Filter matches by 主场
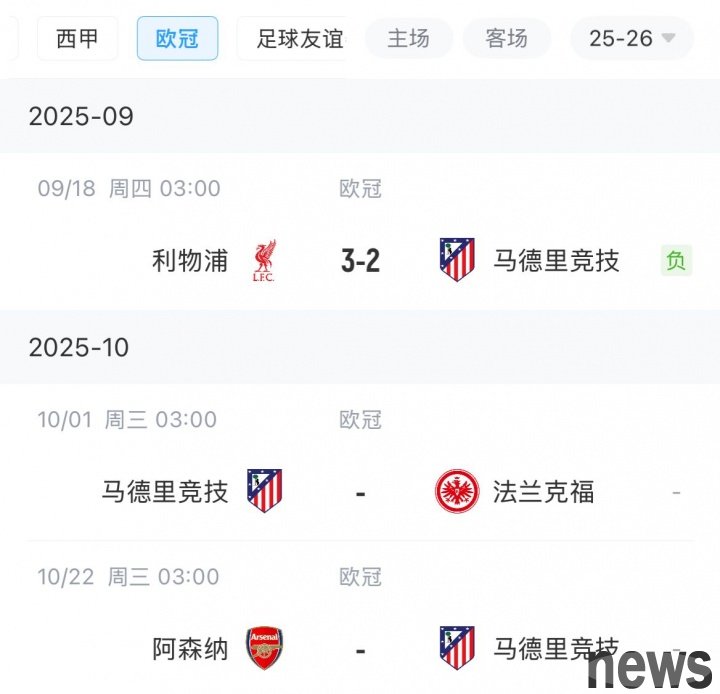Viewport: 720px width, 694px height. (x=408, y=39)
